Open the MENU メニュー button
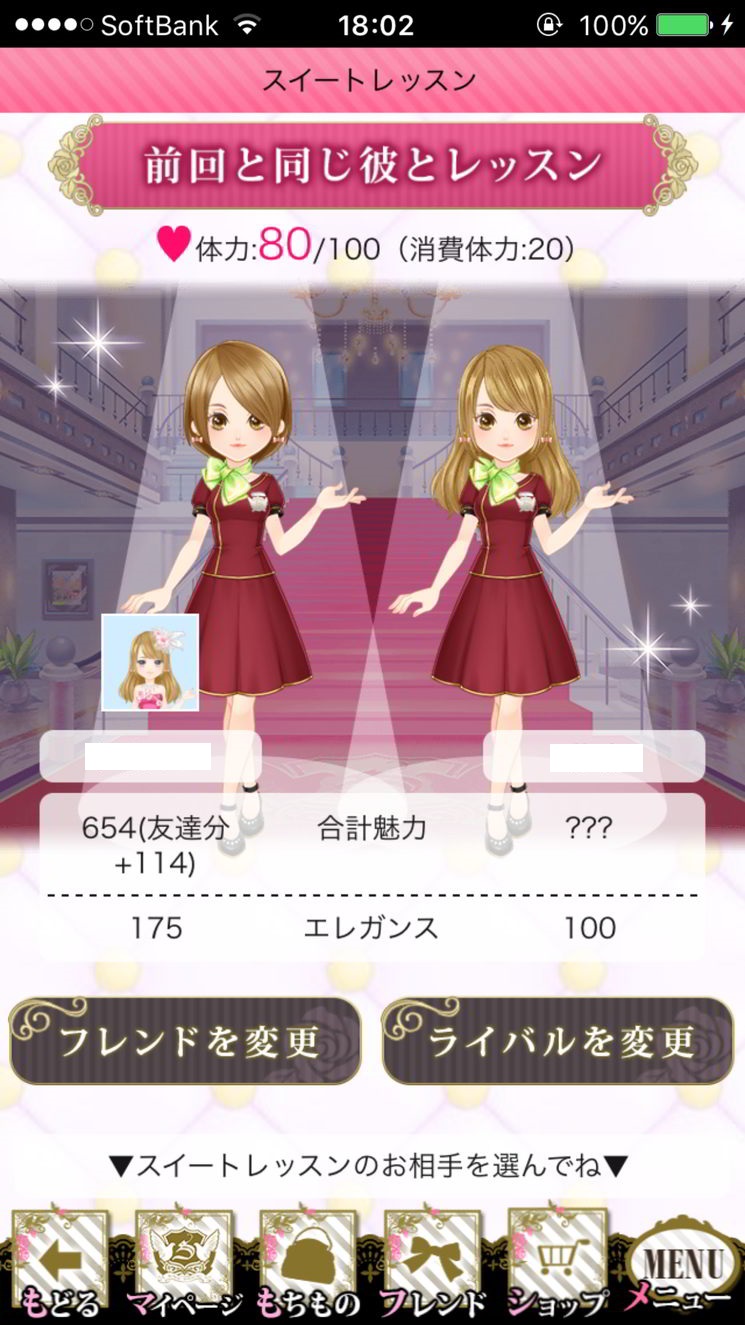This screenshot has height=1325, width=745. tap(681, 1270)
